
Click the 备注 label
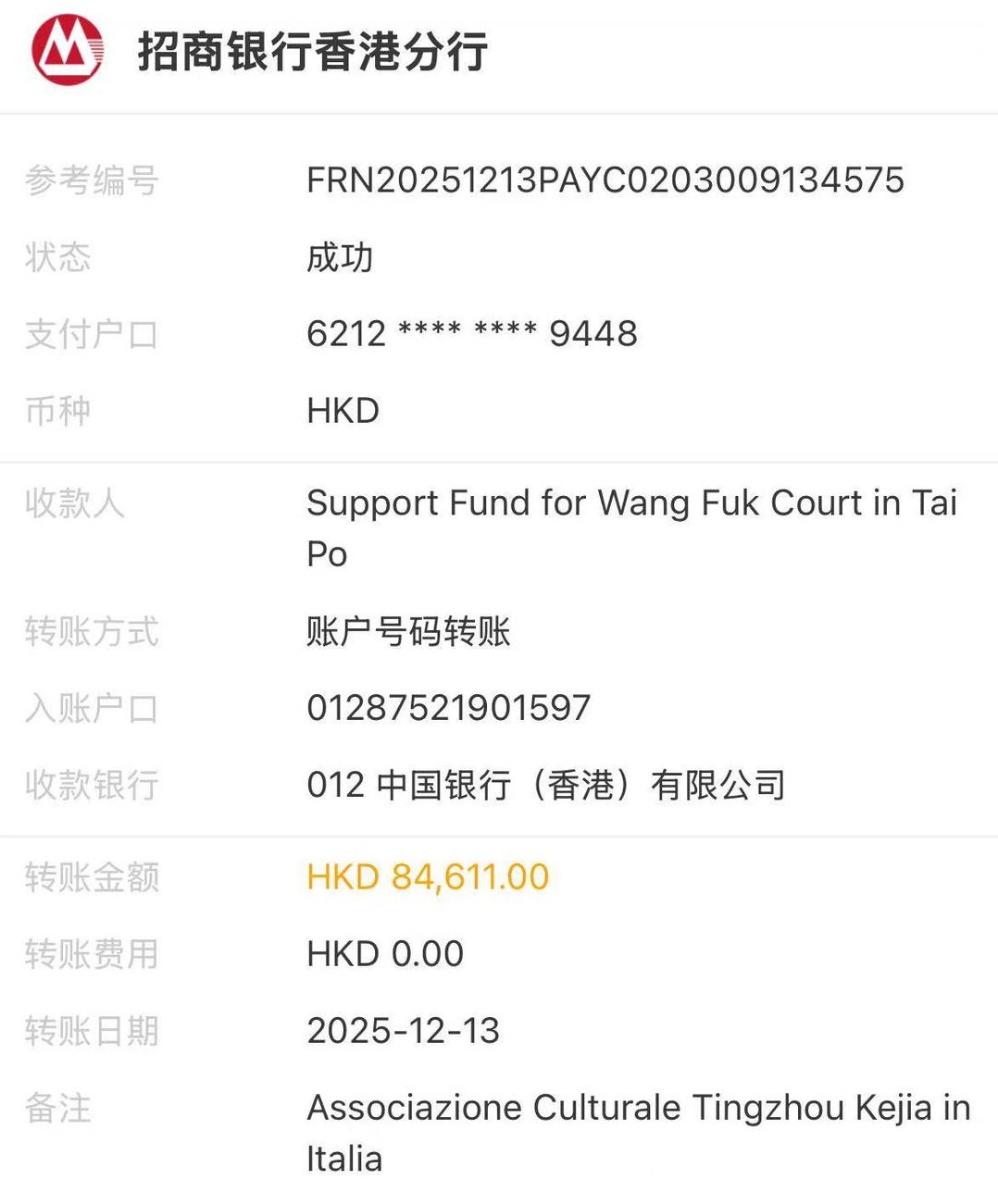(x=58, y=1107)
